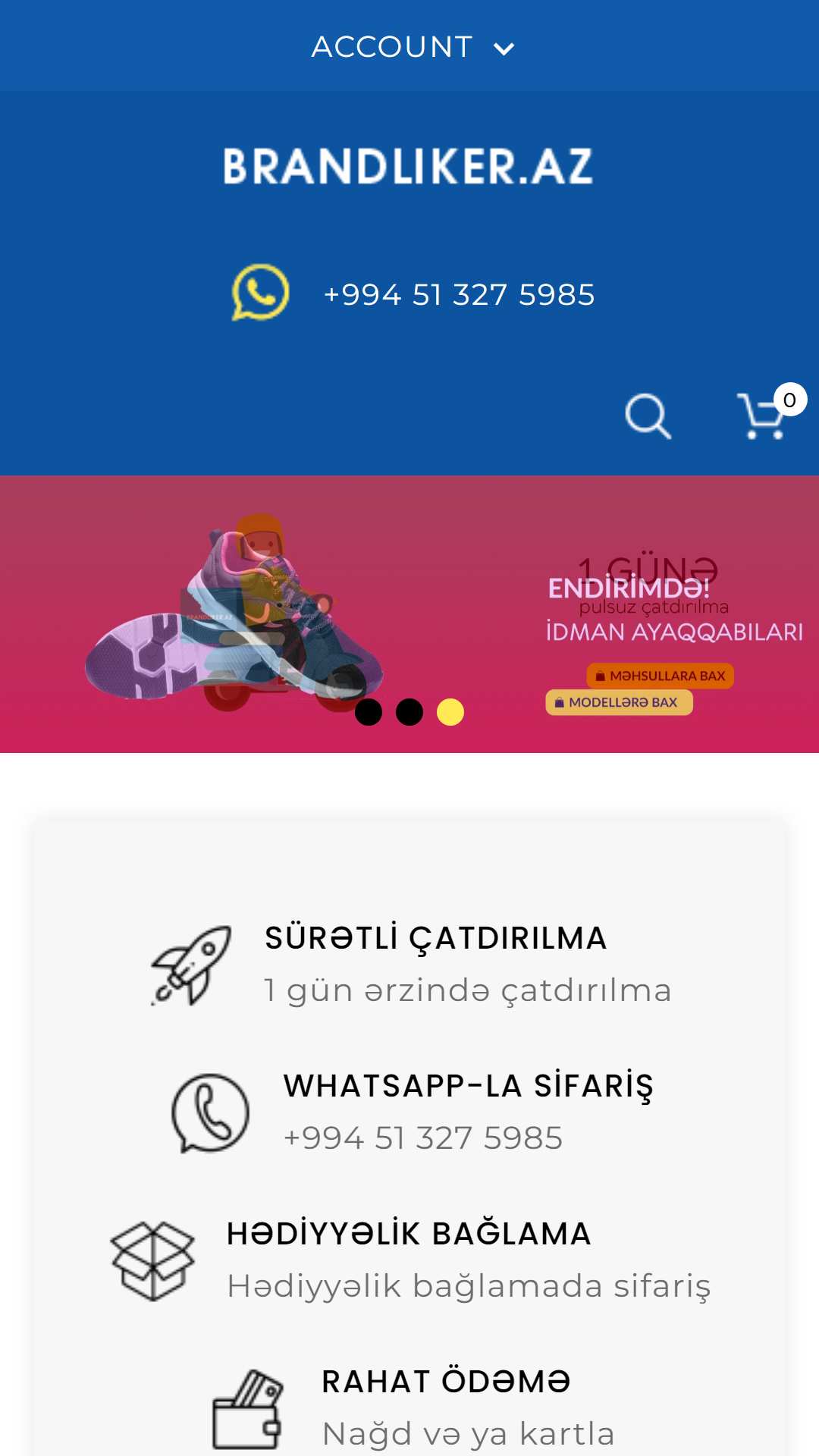Select the yellow third carousel dot
Viewport: 819px width, 1456px height.
[x=450, y=712]
